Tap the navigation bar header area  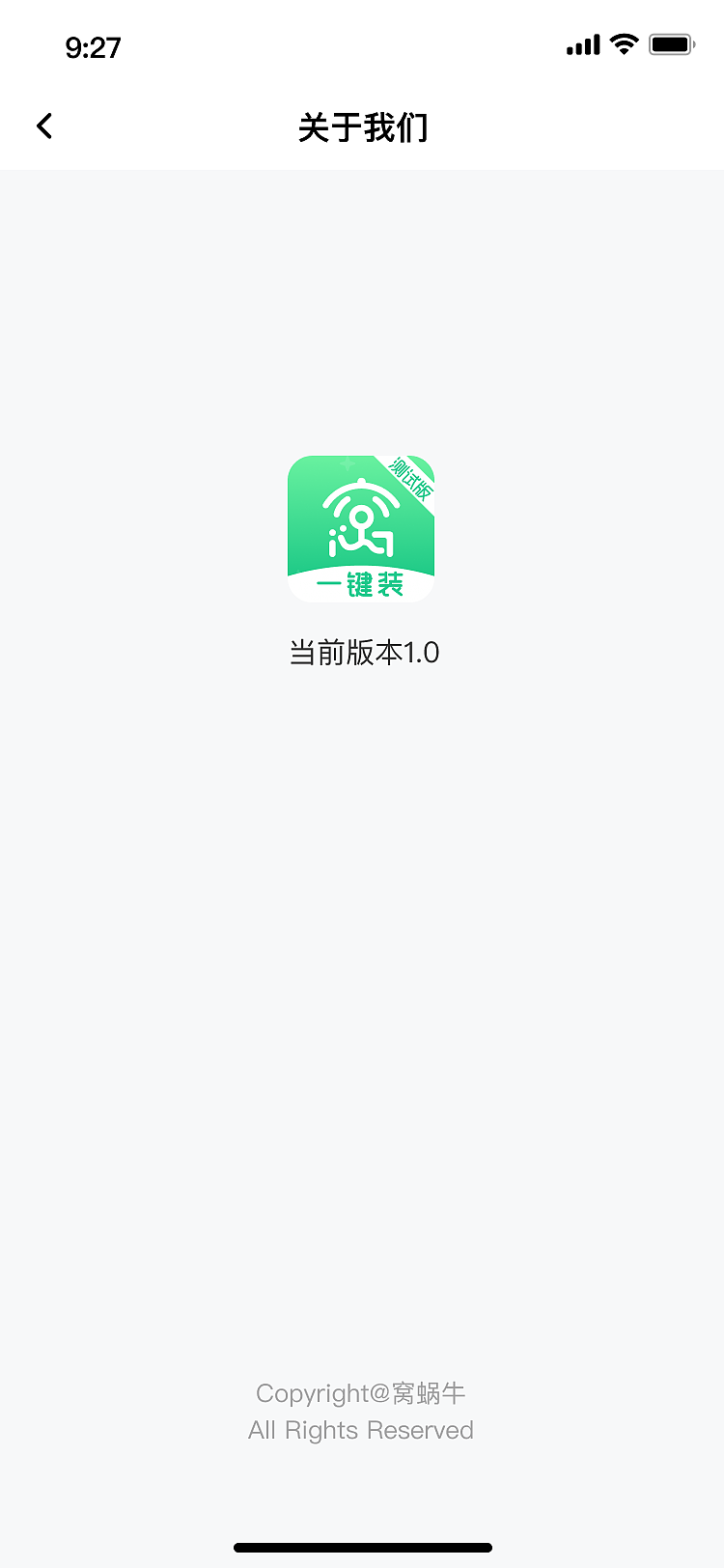click(x=361, y=128)
